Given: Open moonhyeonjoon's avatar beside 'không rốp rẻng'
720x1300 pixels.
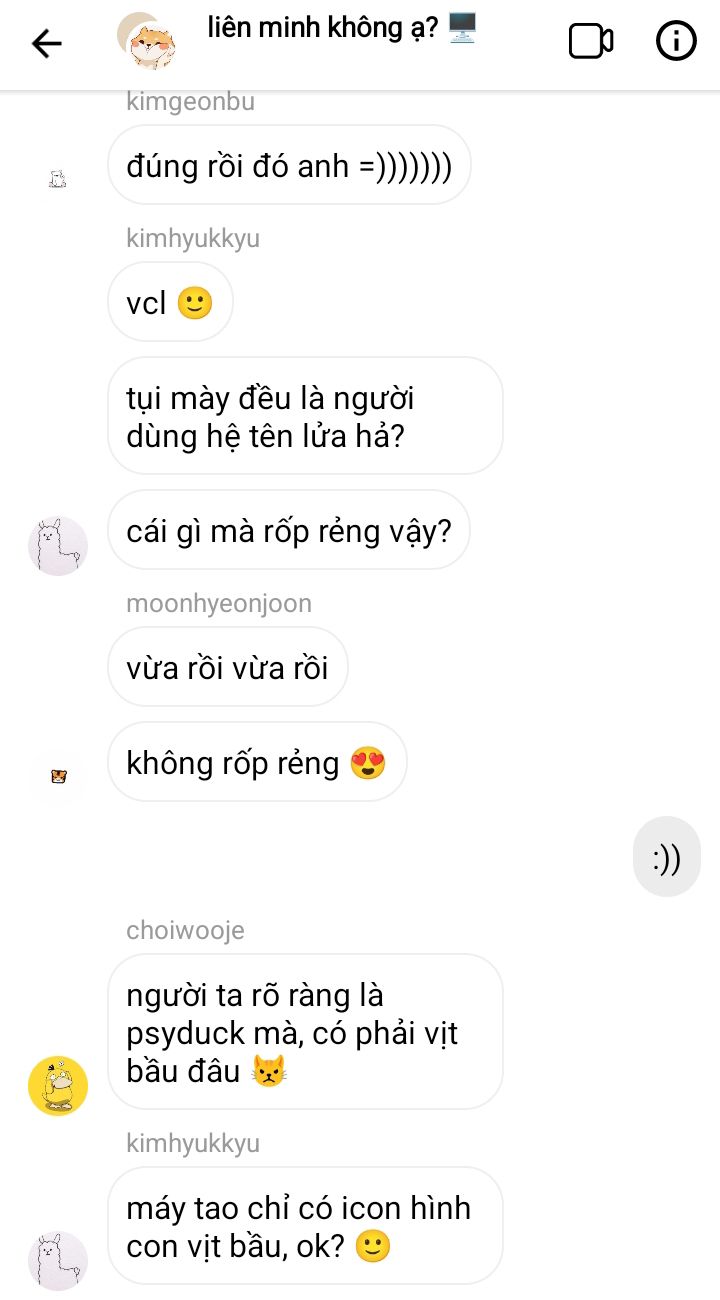Looking at the screenshot, I should point(58,776).
